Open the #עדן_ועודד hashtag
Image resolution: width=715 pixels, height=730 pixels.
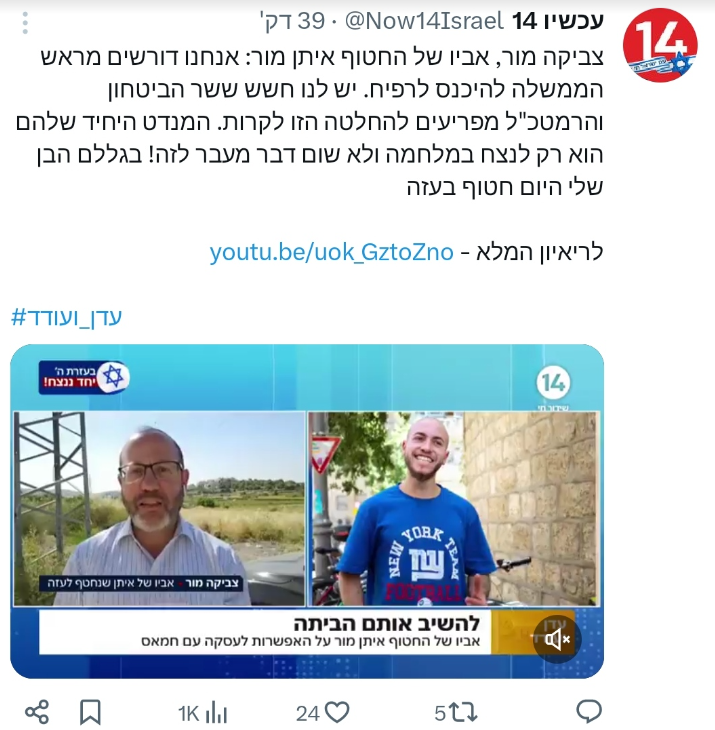tap(67, 317)
